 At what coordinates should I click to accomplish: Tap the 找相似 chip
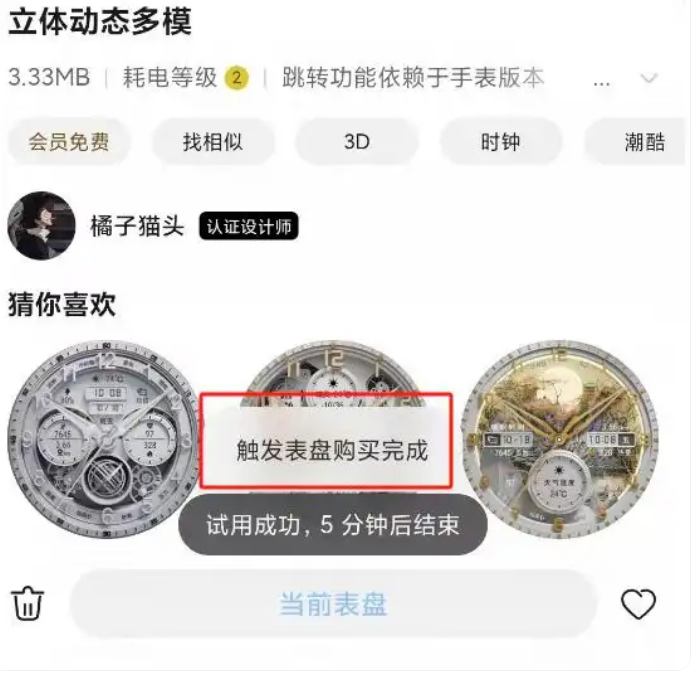click(x=213, y=142)
